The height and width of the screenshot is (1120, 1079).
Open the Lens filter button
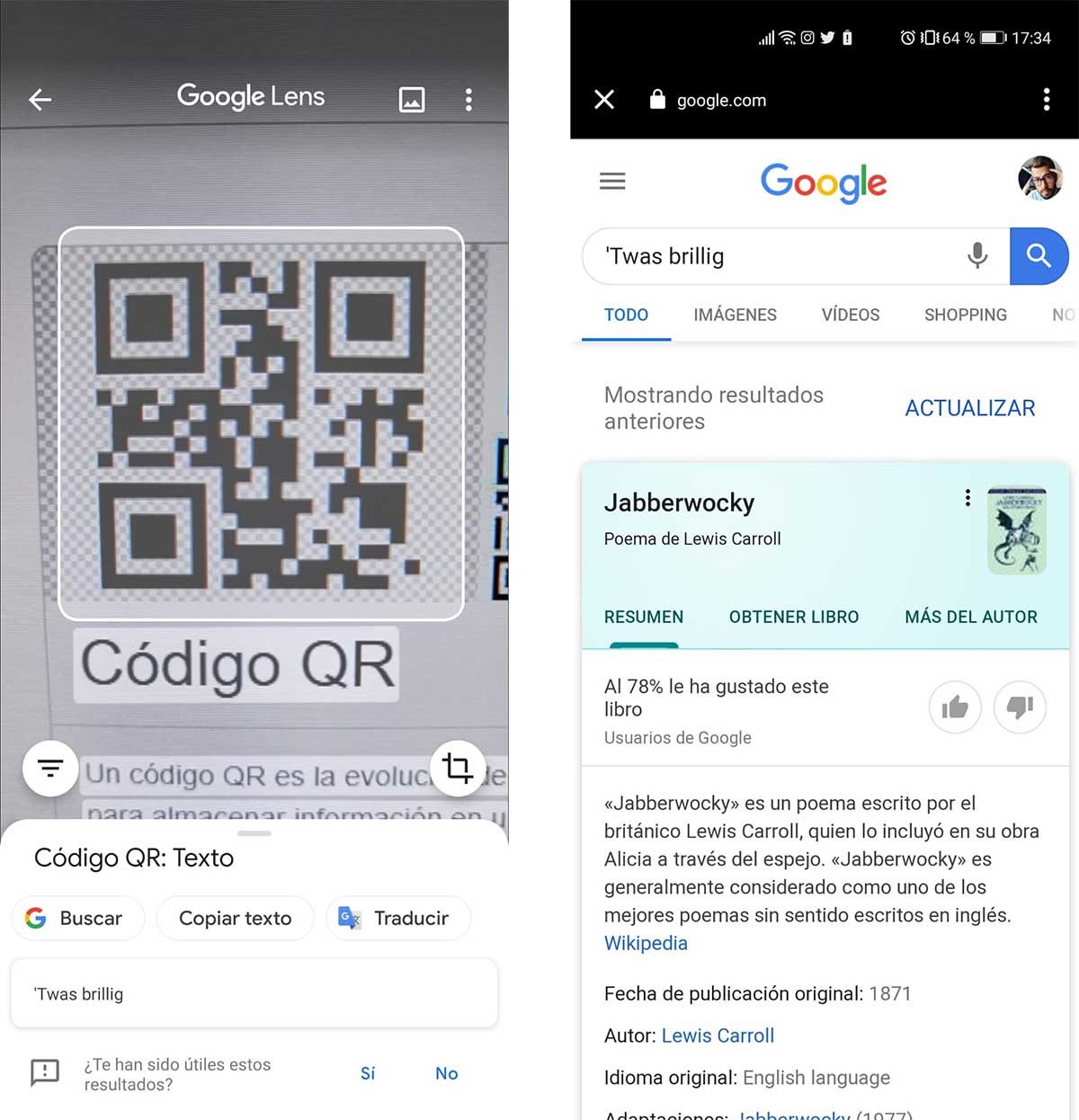[x=50, y=768]
